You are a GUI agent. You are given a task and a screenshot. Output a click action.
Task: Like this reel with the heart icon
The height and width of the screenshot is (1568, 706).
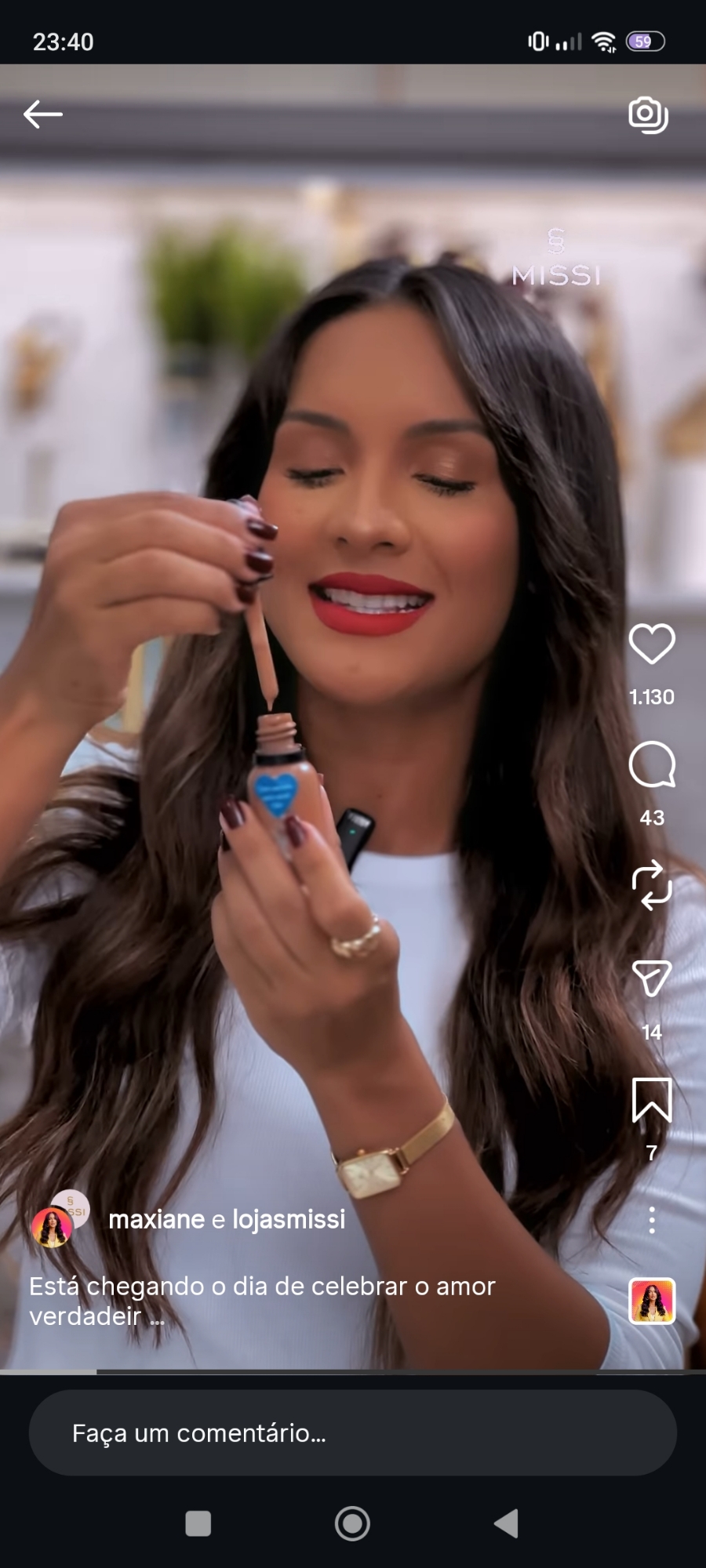coord(652,644)
